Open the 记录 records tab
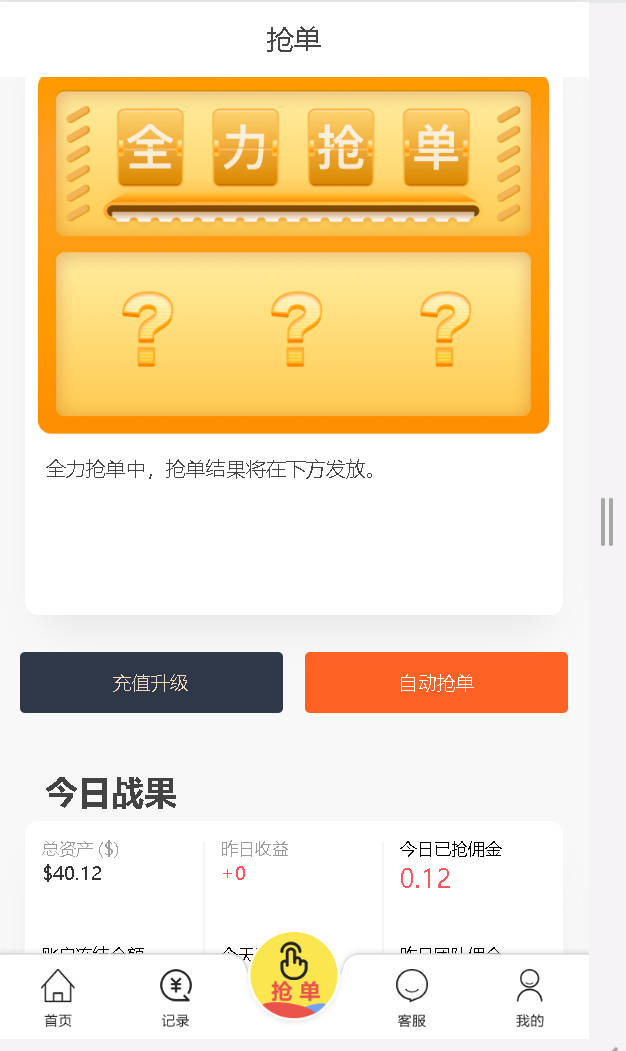The height and width of the screenshot is (1051, 626). [176, 998]
